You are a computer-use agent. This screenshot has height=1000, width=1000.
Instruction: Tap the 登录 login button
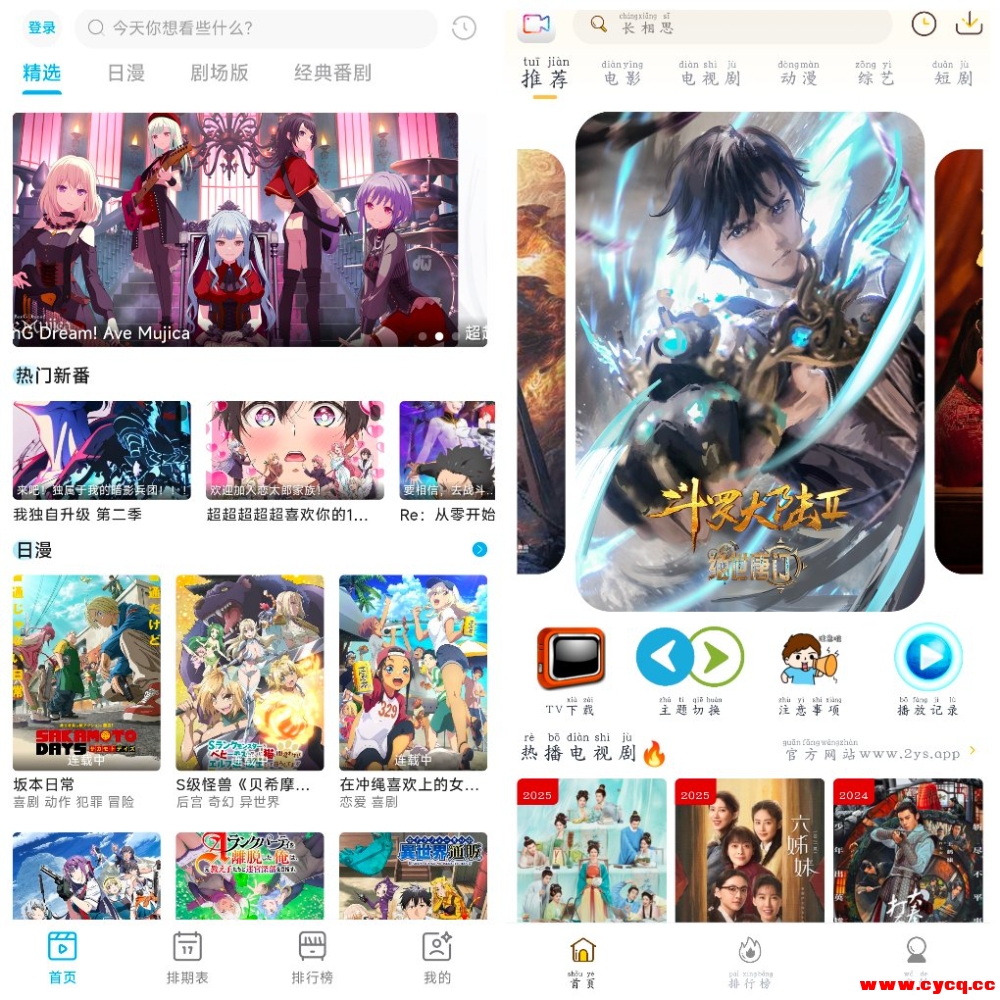point(42,28)
